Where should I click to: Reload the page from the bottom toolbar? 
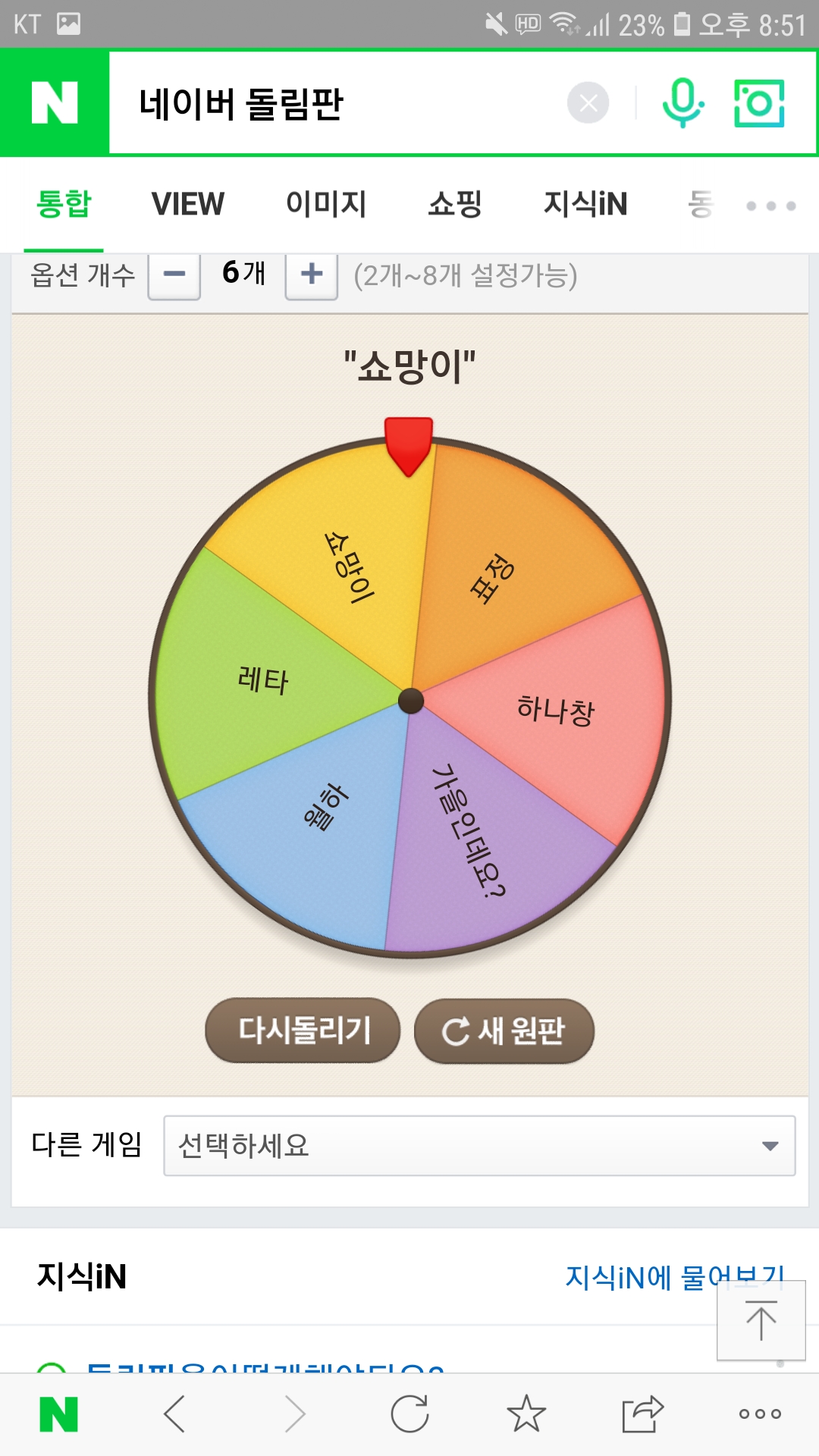[409, 1414]
